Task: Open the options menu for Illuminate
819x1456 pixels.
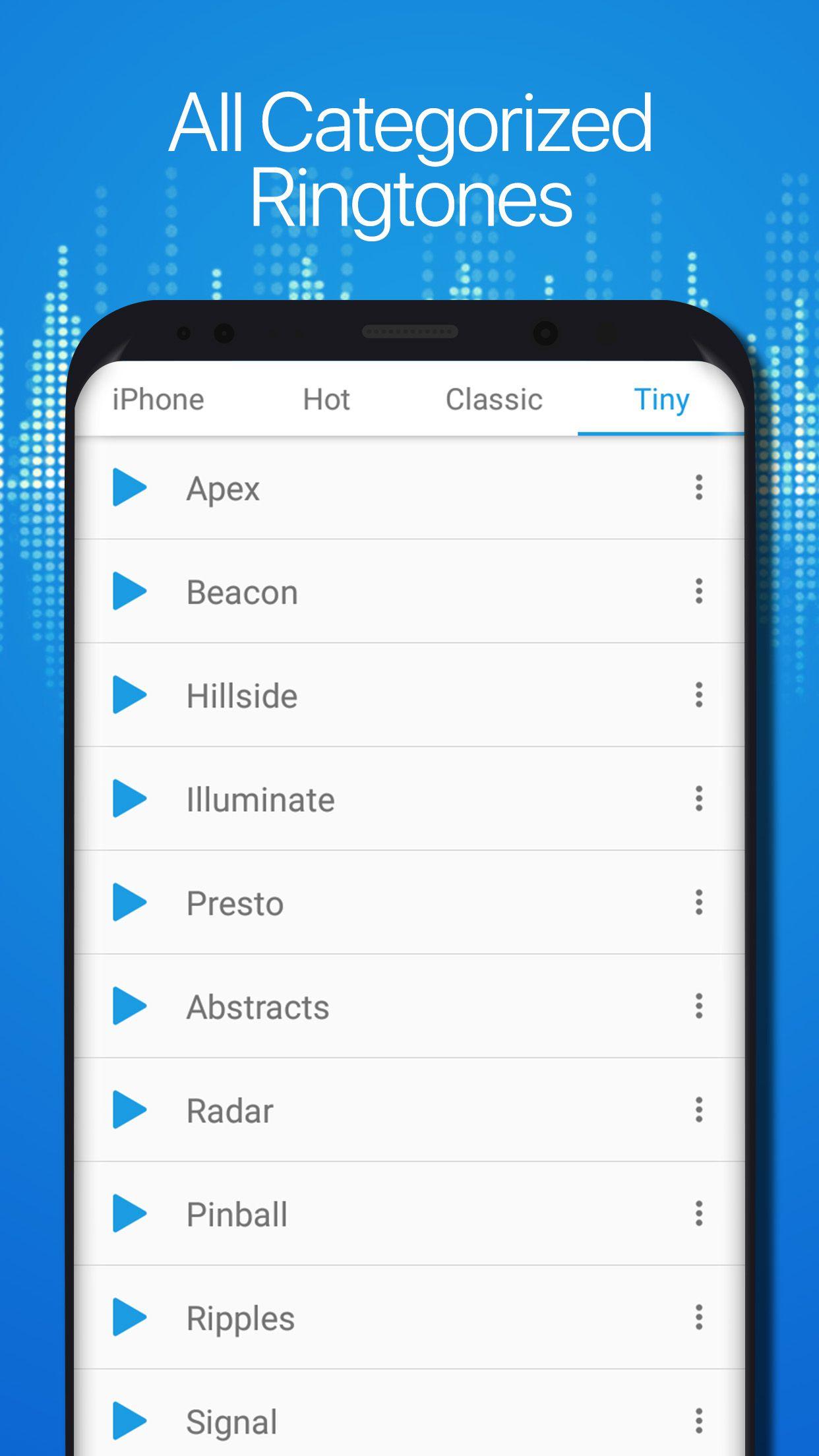Action: point(698,799)
